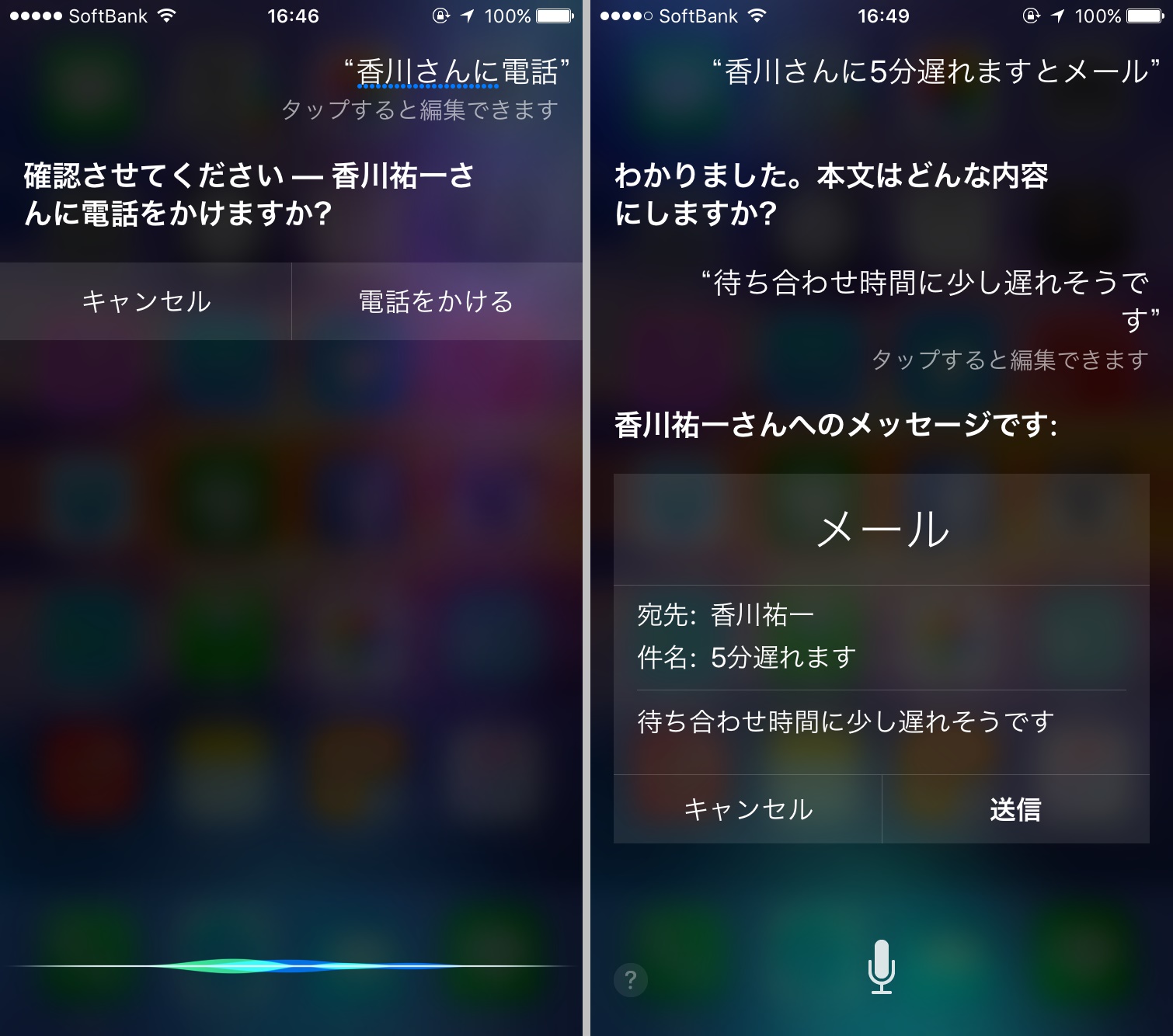Activate the Siri microphone
The image size is (1173, 1036).
click(881, 967)
